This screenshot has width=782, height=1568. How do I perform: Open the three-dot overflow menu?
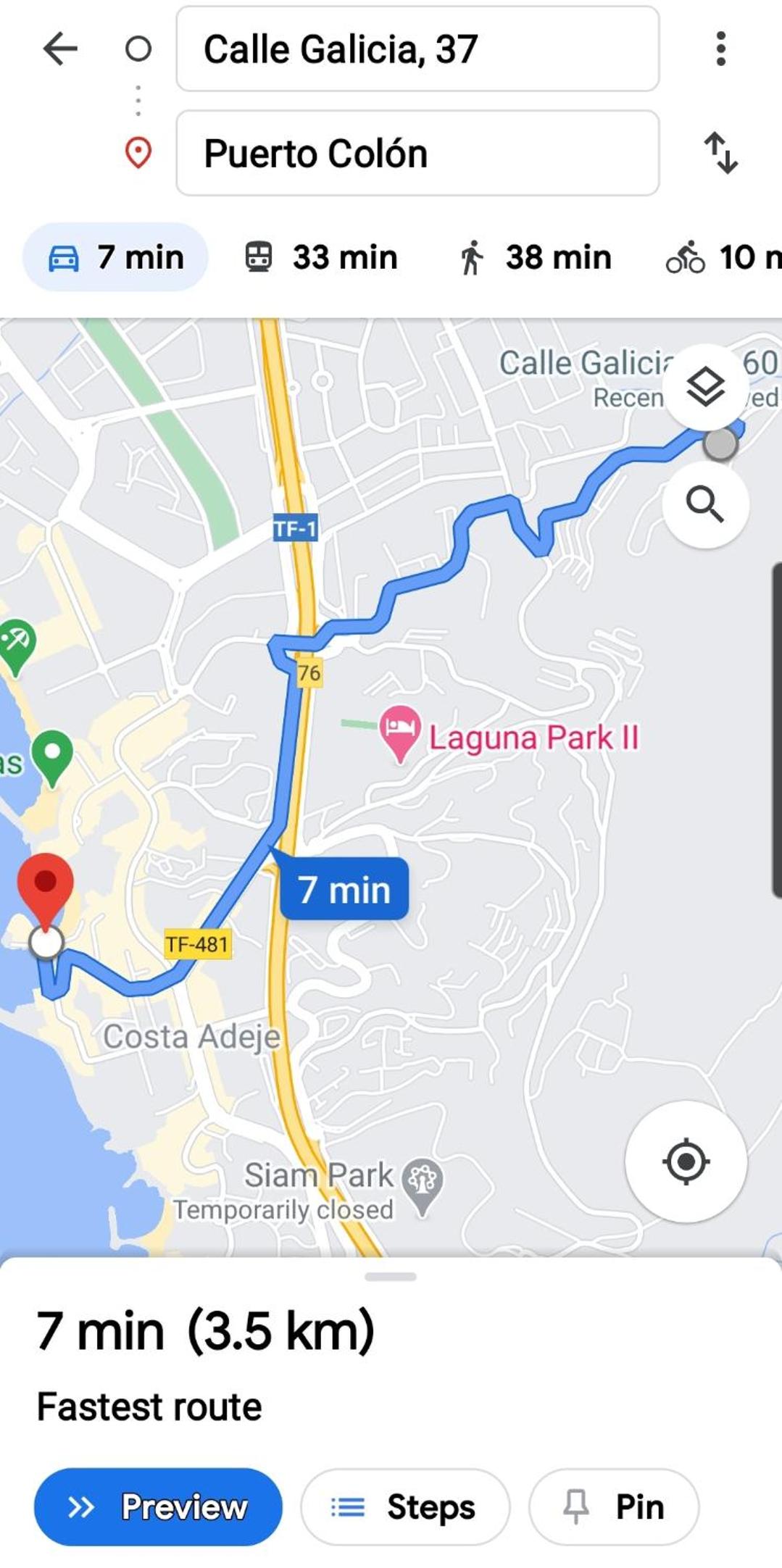coord(720,49)
